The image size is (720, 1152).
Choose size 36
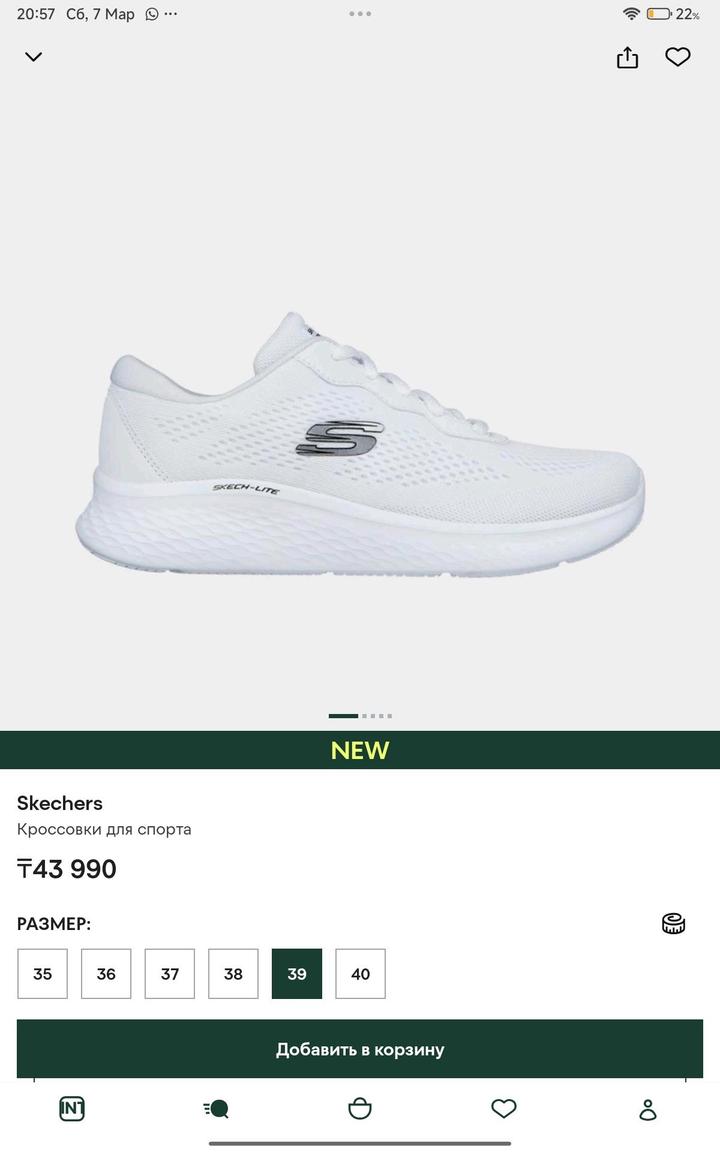coord(106,974)
